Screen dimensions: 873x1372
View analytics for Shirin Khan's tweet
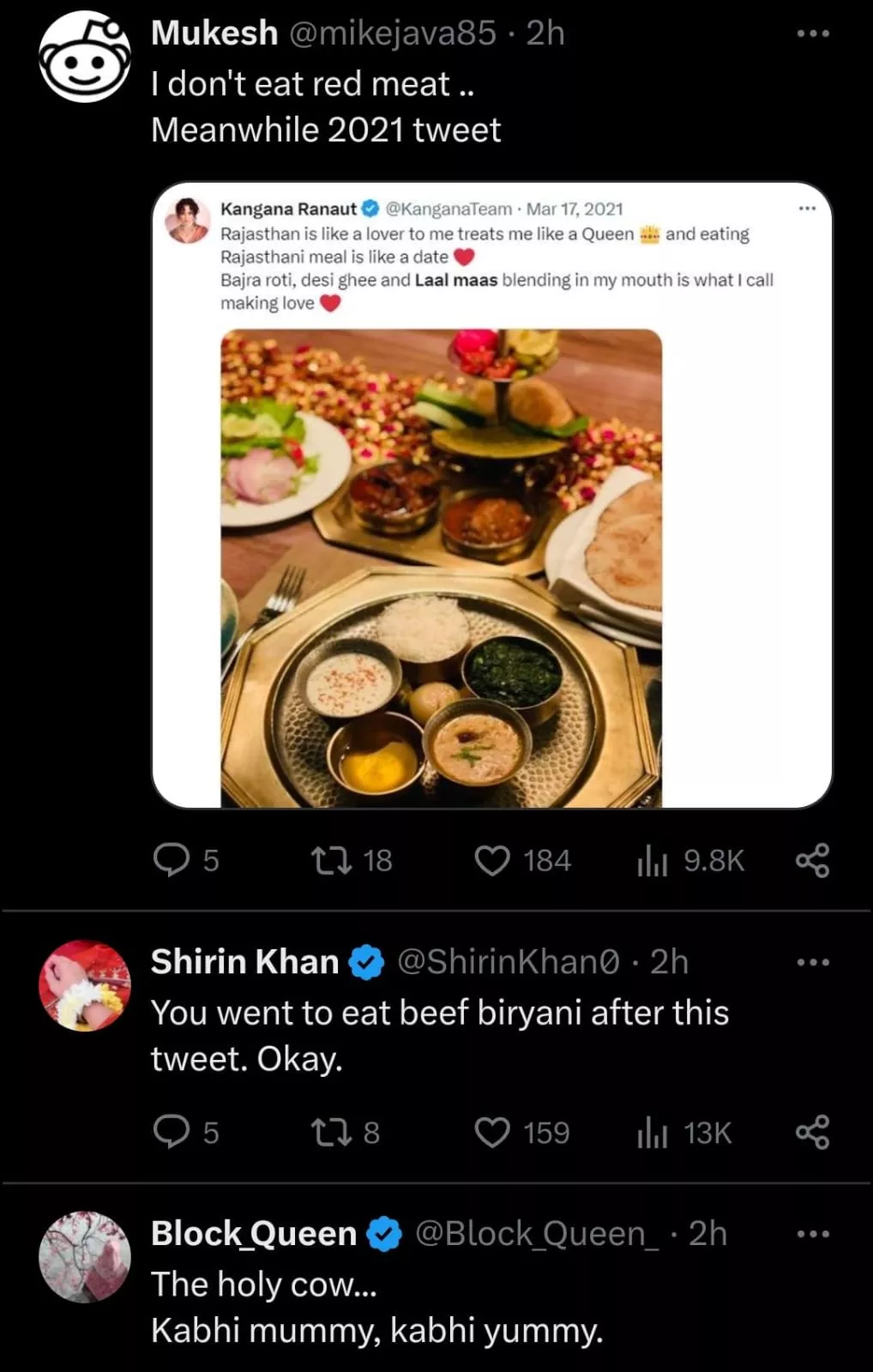652,1132
